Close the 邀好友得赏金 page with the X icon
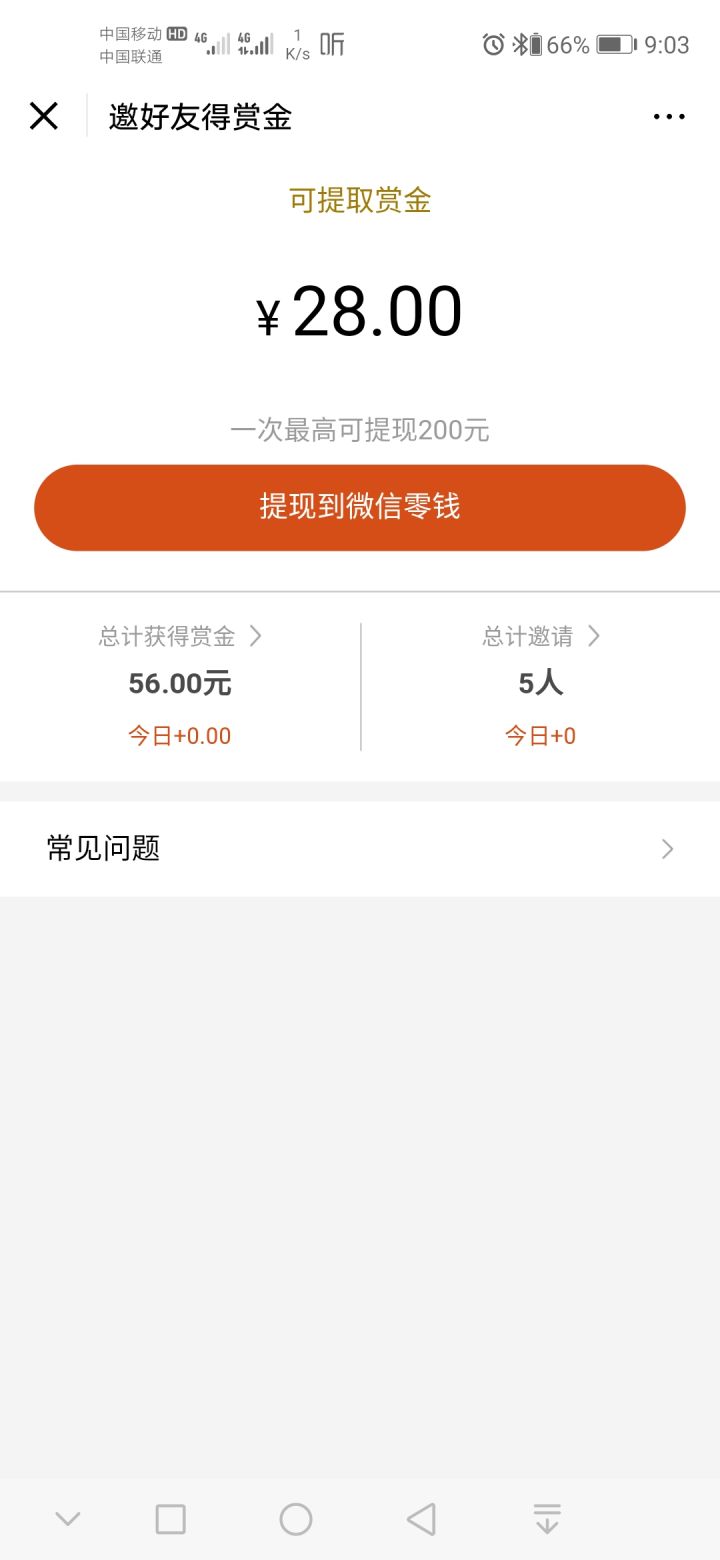 click(44, 116)
